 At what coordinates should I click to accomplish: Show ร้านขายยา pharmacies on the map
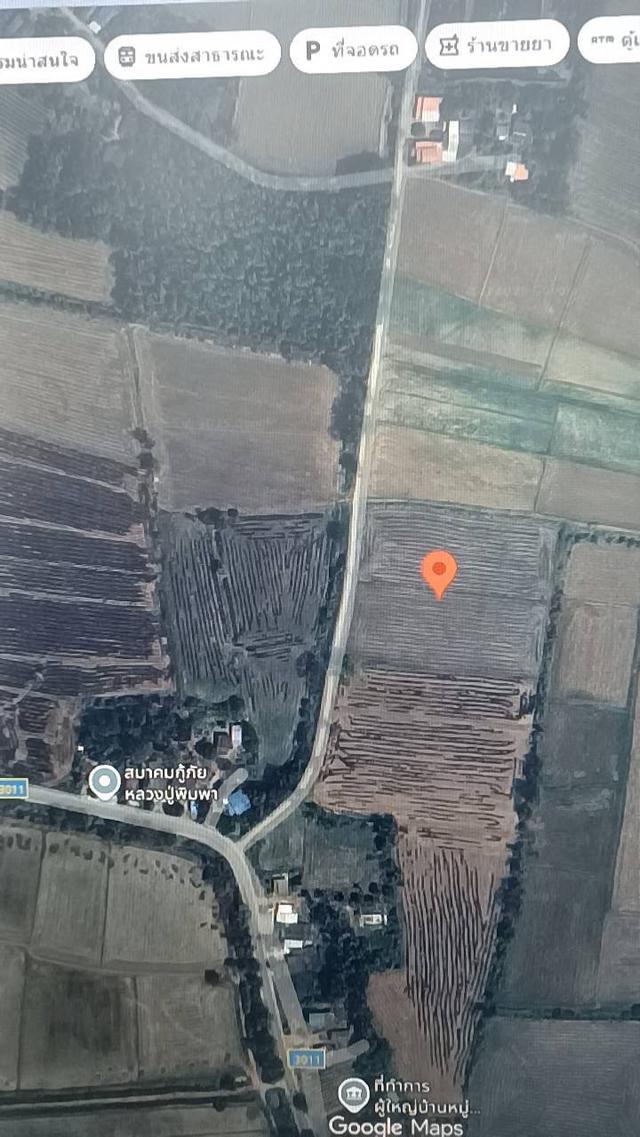(x=497, y=45)
